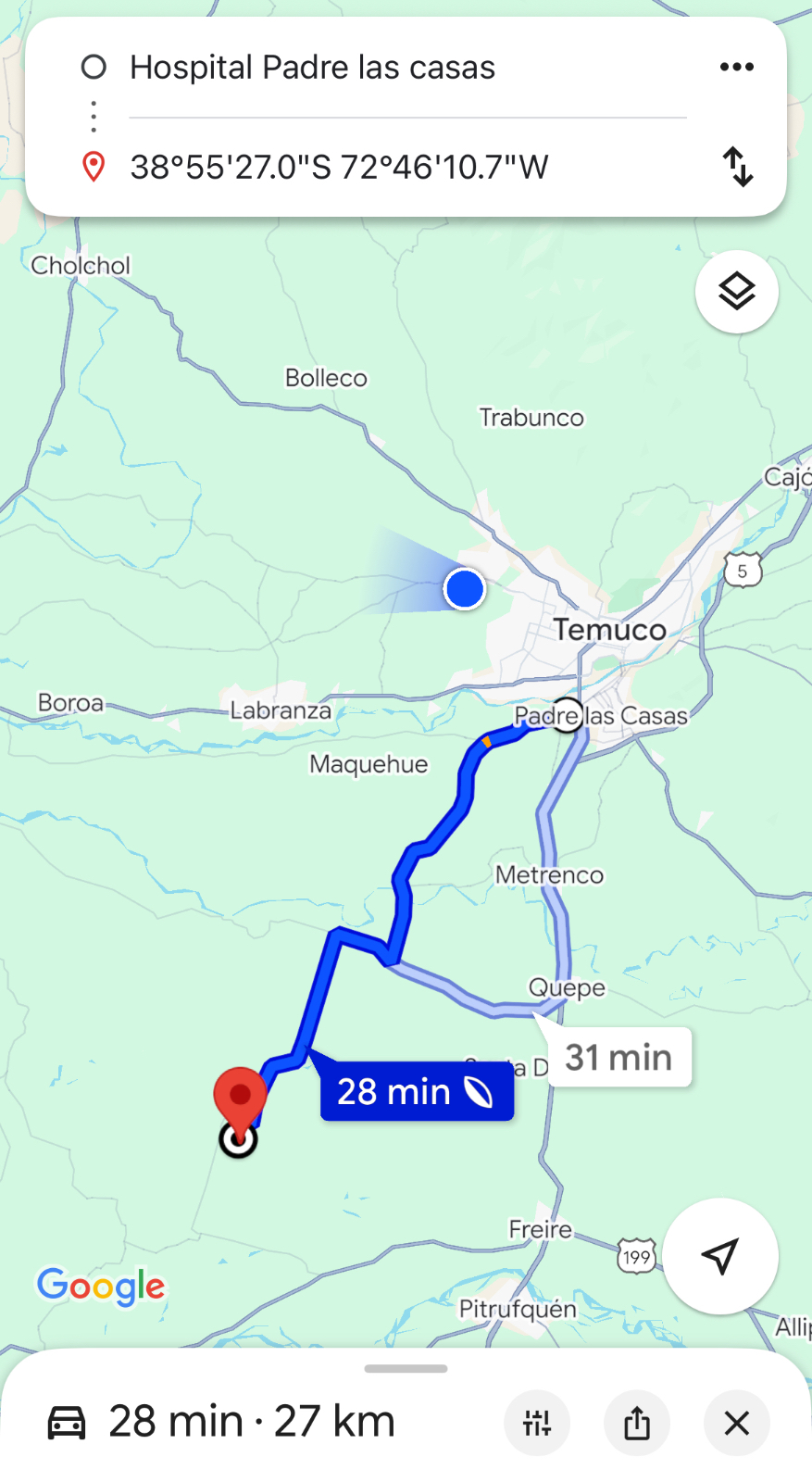Edit the starting point Hospital Padre las casas

tap(312, 68)
